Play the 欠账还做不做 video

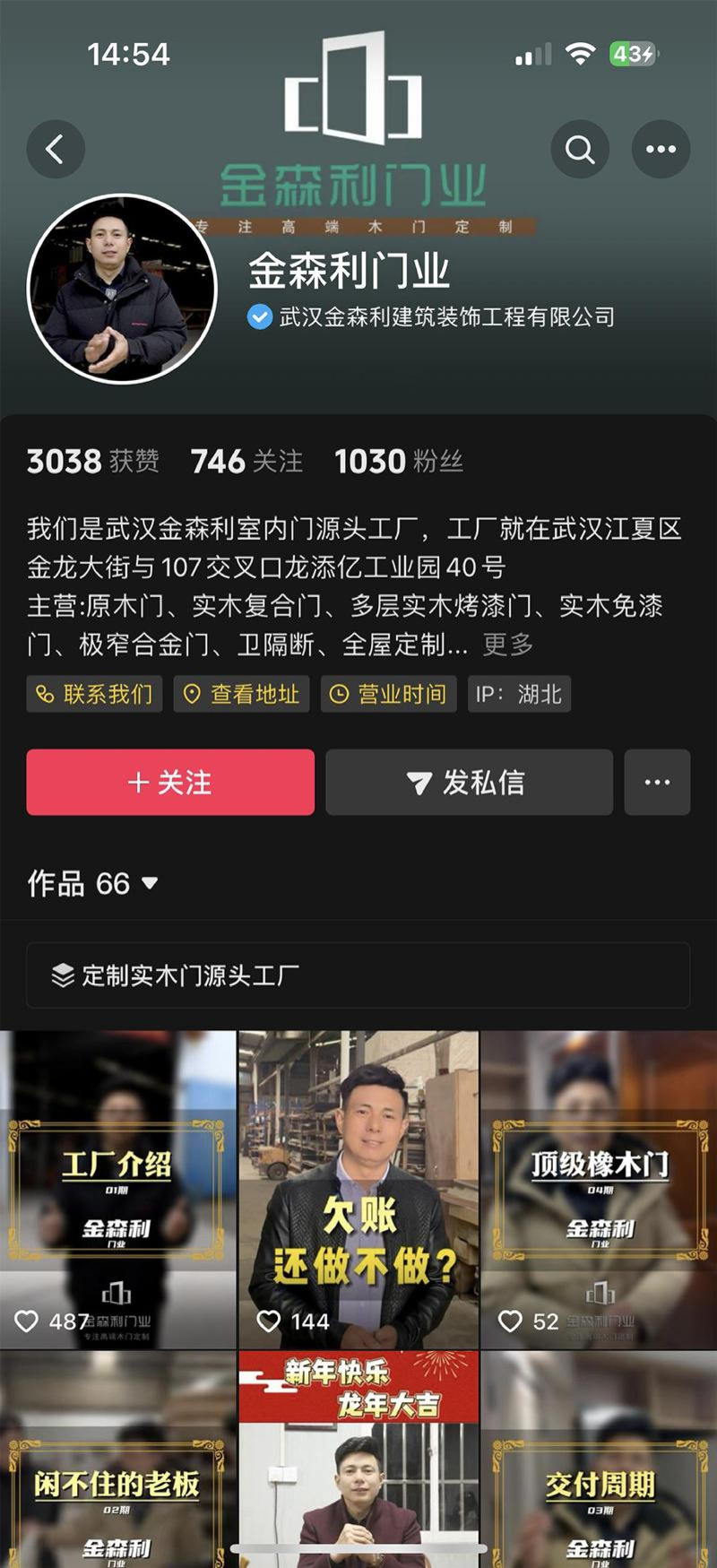pos(358,1189)
